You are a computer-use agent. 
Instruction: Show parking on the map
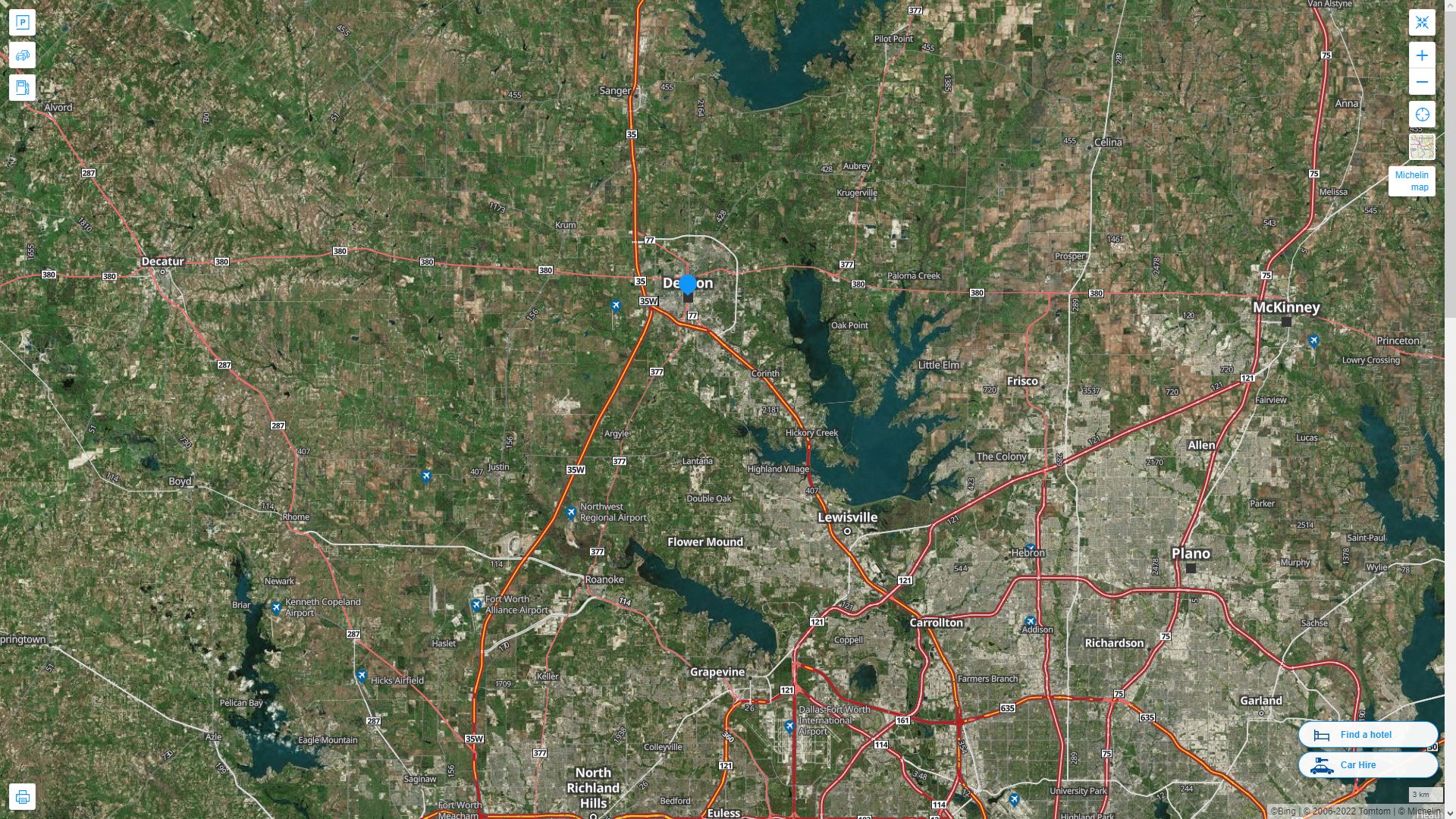point(22,23)
